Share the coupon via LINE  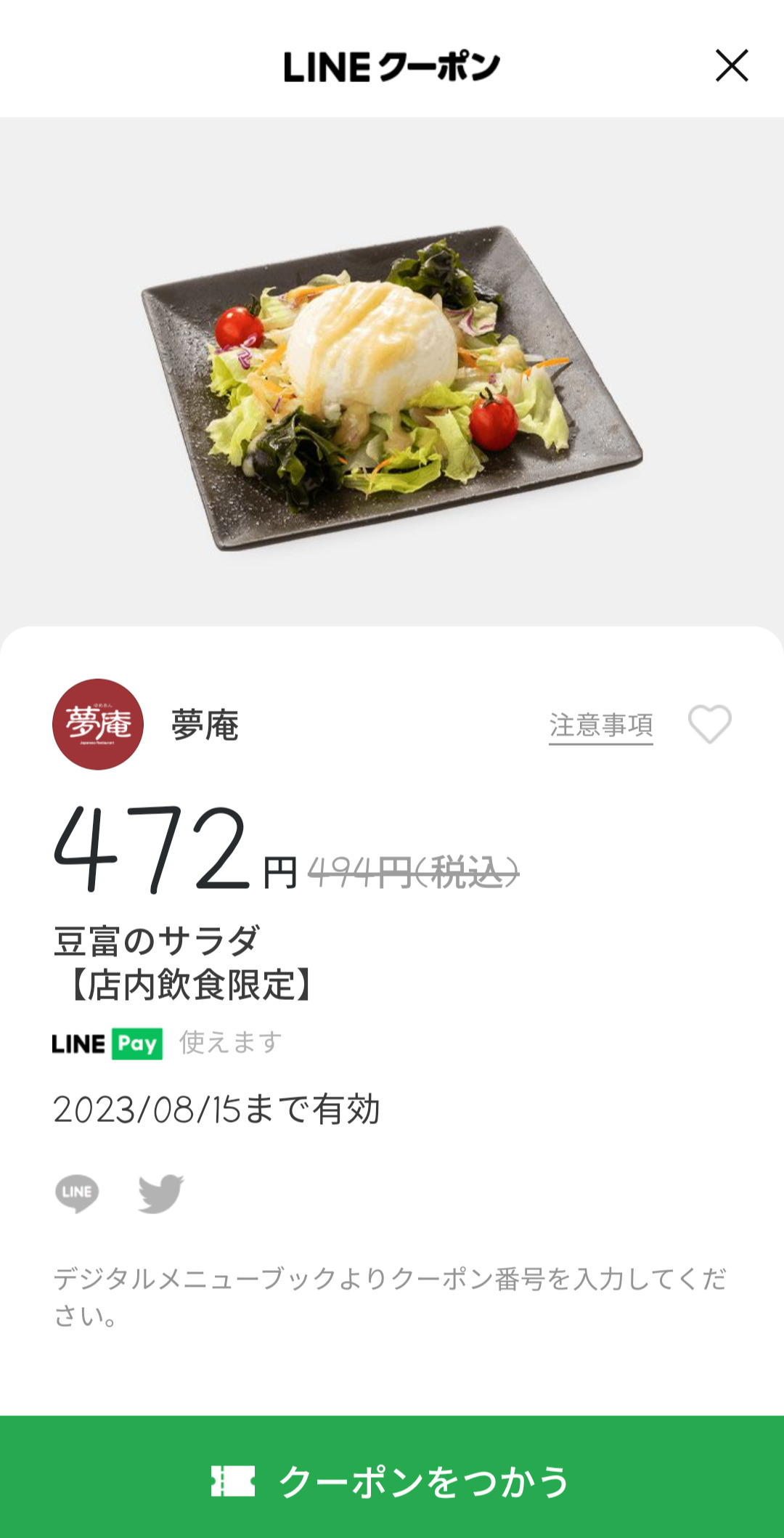[77, 1193]
